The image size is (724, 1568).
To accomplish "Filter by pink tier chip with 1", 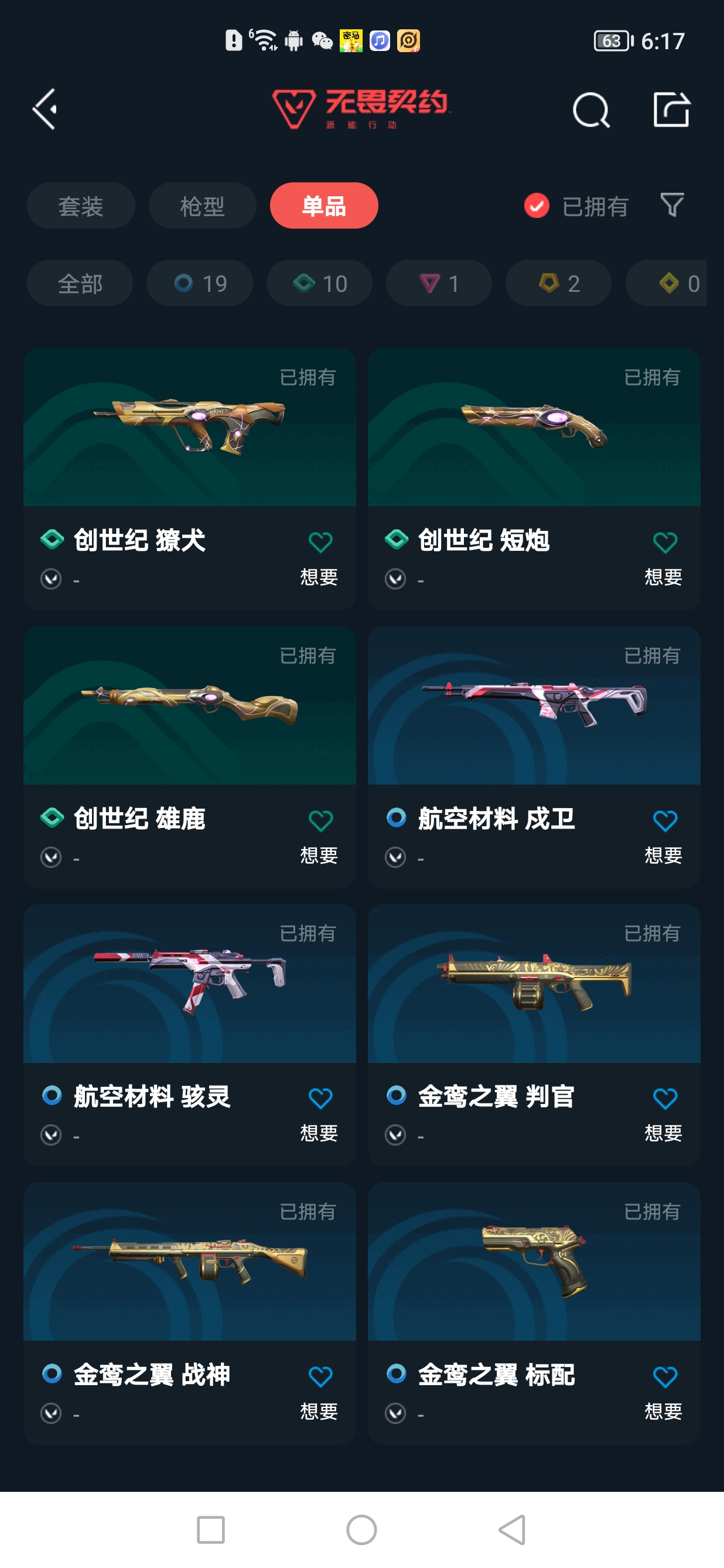I will pos(439,283).
